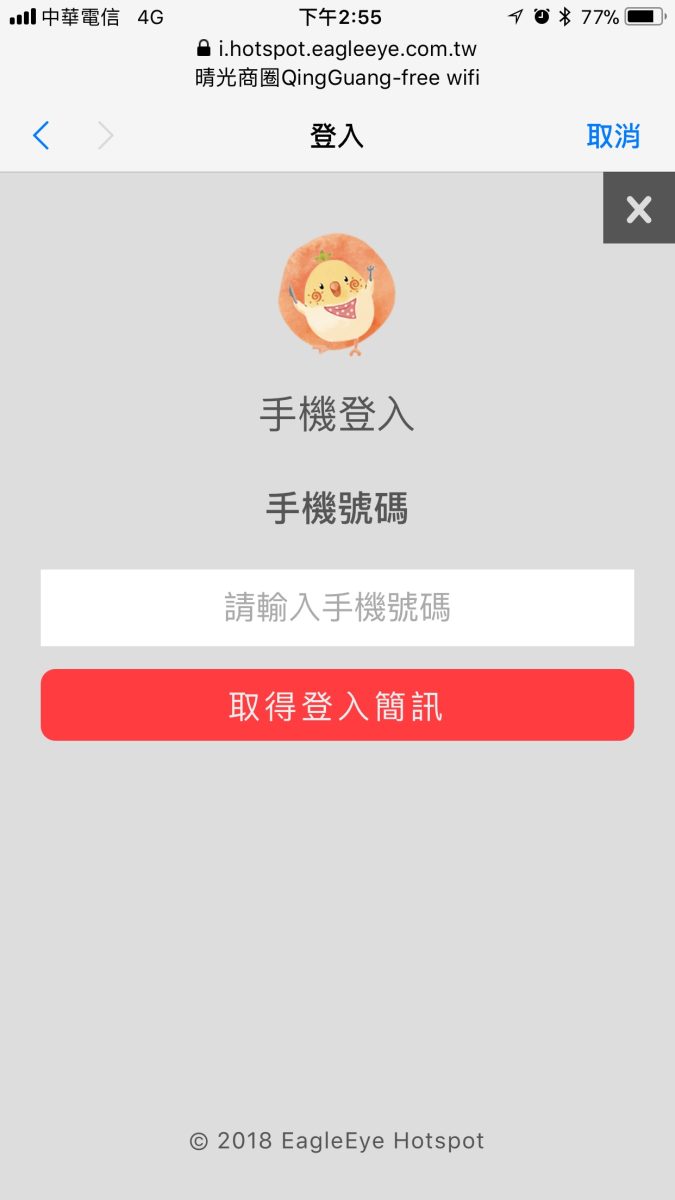Screen dimensions: 675x1200
Task: Tap the 取得登入簡訊 button
Action: [x=337, y=706]
